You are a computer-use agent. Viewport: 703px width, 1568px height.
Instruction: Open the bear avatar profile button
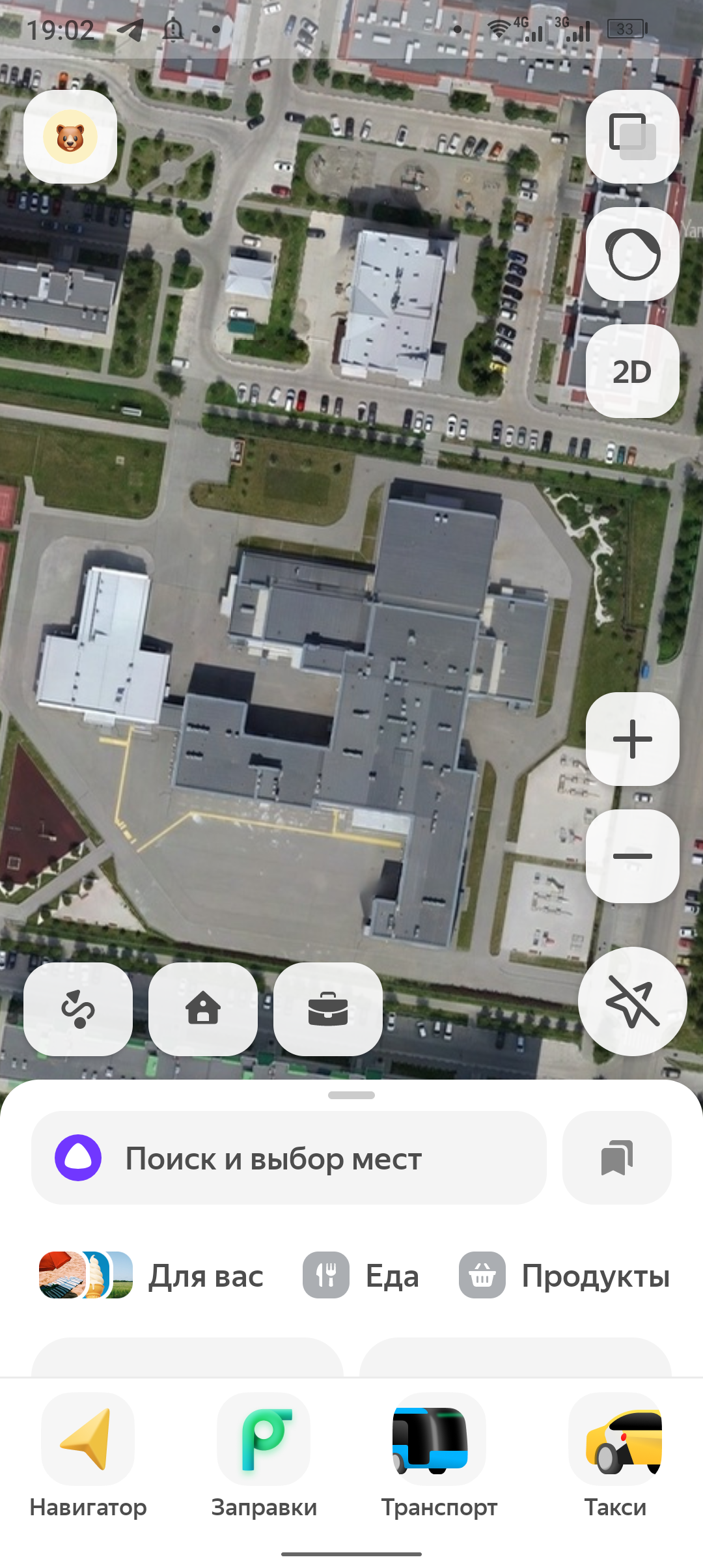pos(70,137)
